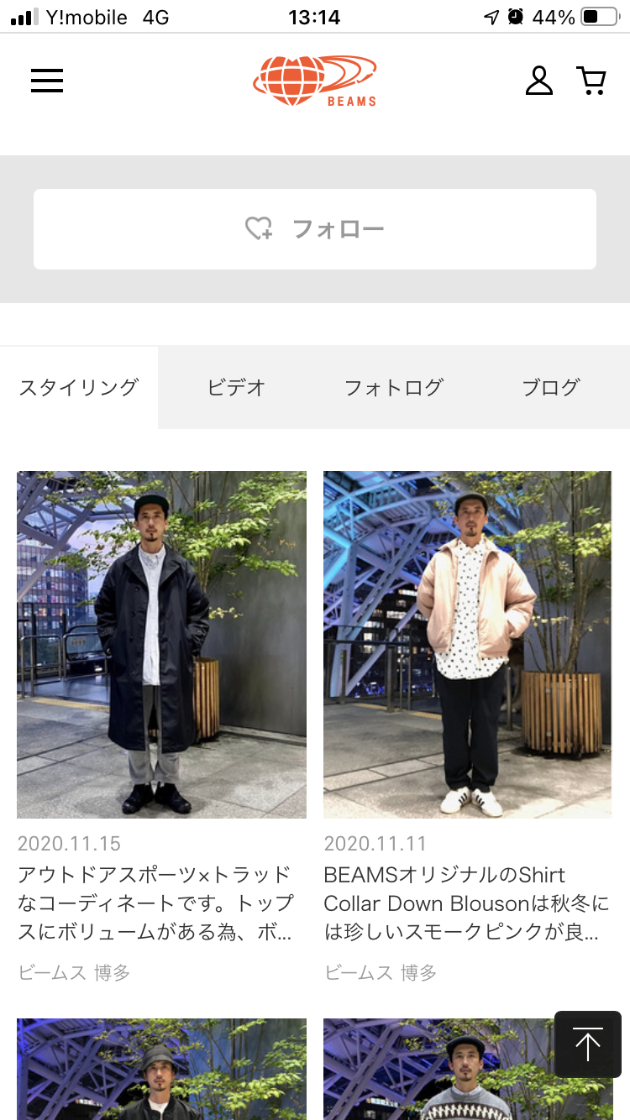
Task: Switch to the フォトログ tab
Action: (393, 388)
